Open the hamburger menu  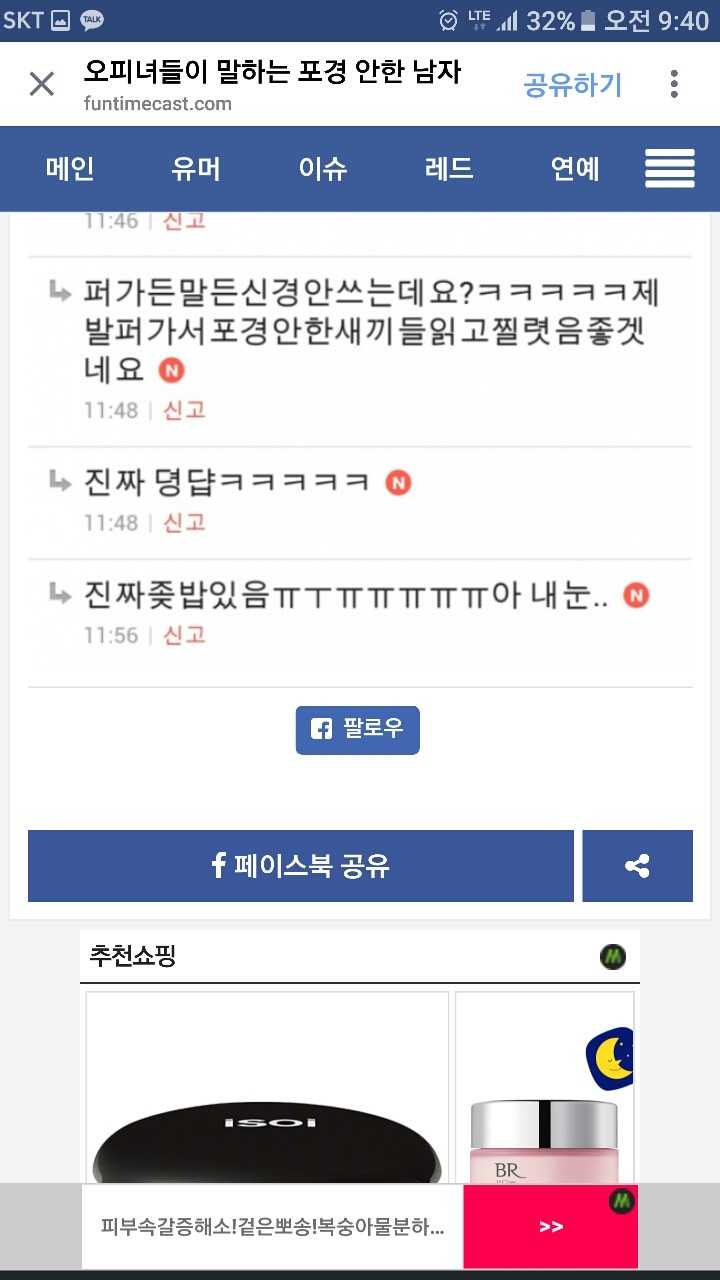(x=669, y=169)
